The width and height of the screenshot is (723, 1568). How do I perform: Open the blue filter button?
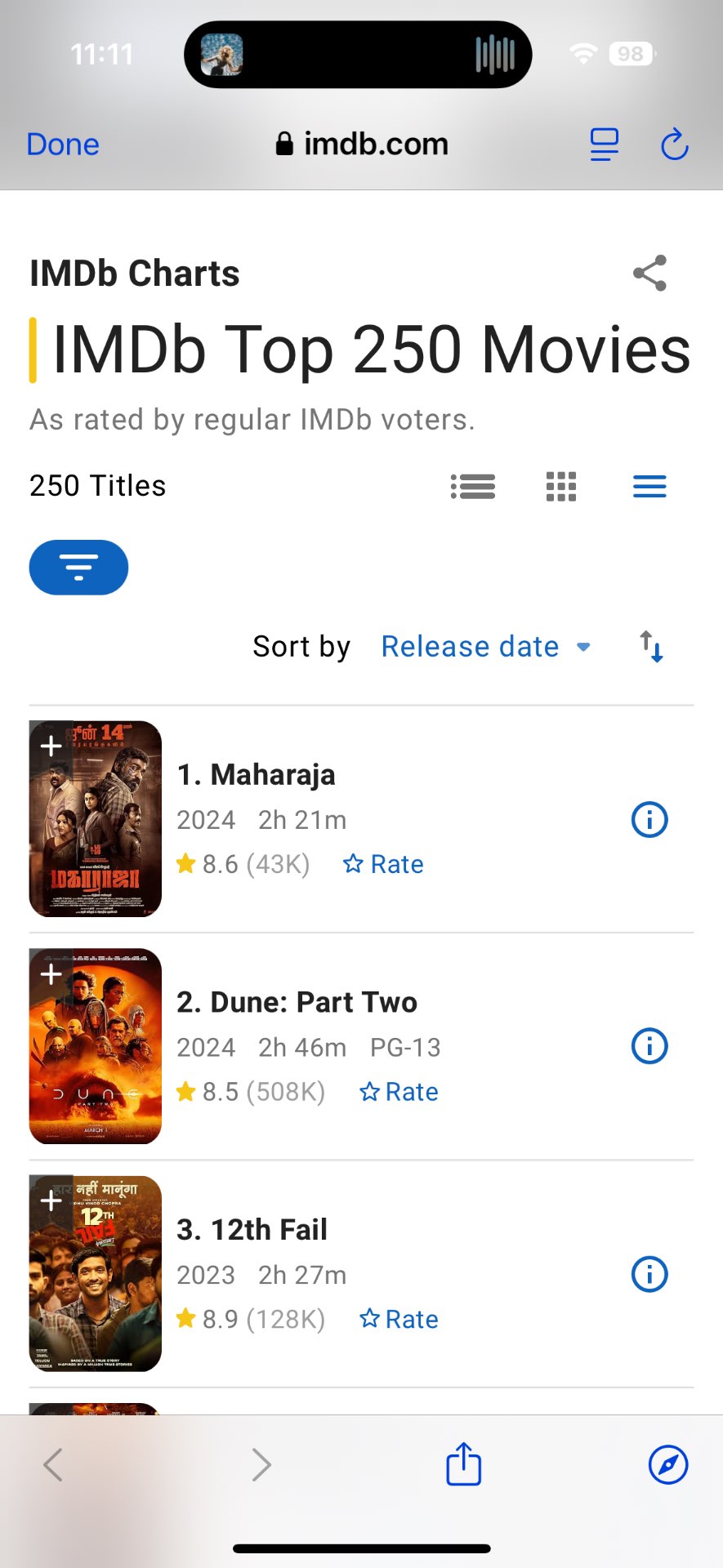[78, 567]
